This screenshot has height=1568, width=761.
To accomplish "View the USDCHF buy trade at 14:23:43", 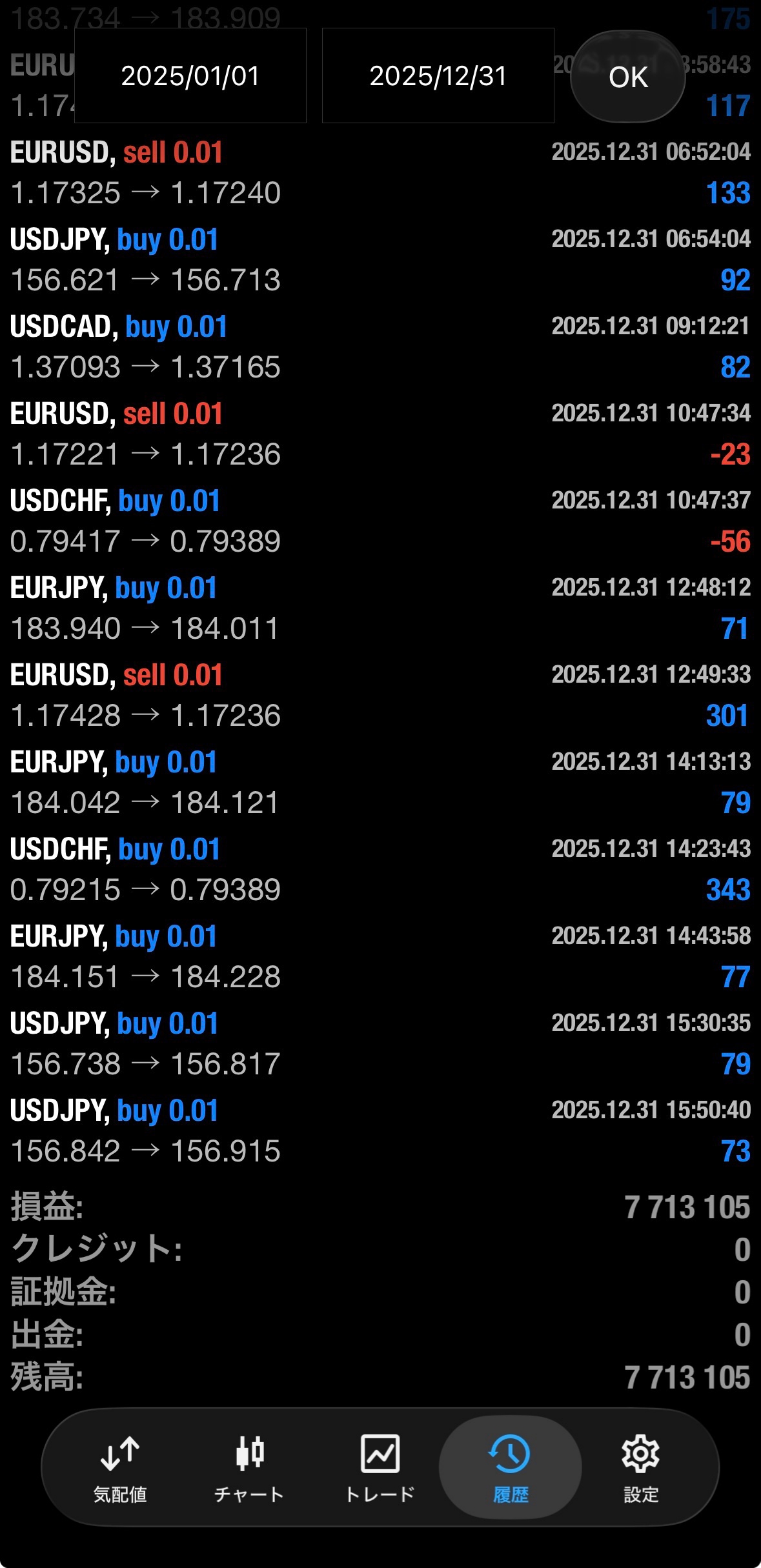I will coord(380,869).
